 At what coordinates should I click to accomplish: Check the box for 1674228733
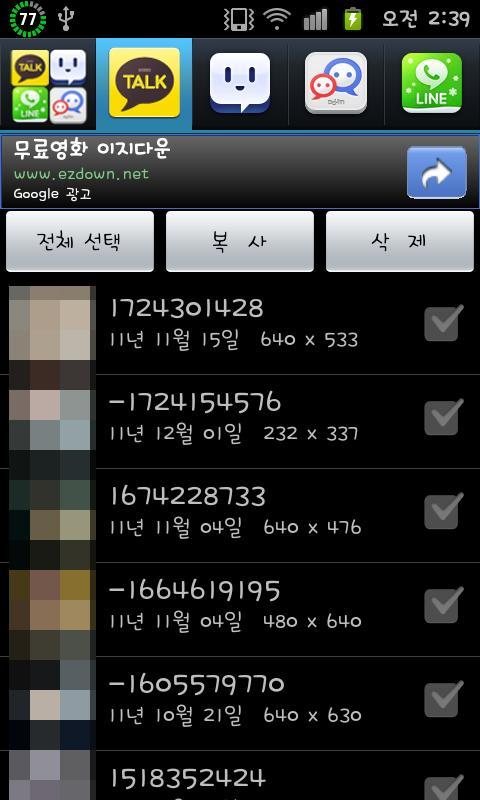click(443, 511)
